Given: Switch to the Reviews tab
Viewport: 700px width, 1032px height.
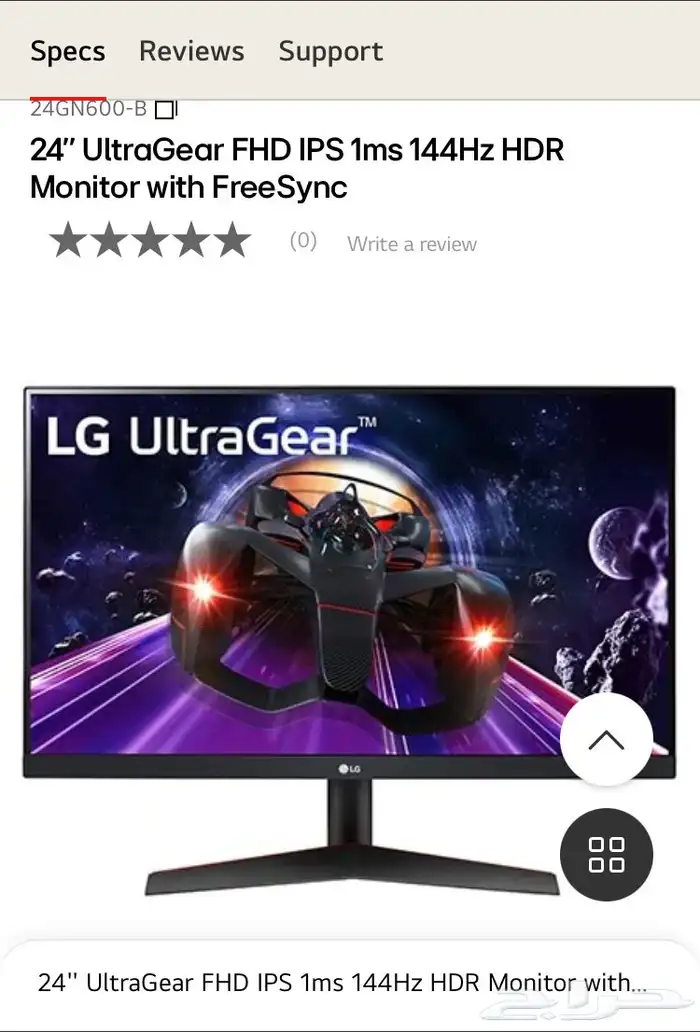Looking at the screenshot, I should point(191,52).
